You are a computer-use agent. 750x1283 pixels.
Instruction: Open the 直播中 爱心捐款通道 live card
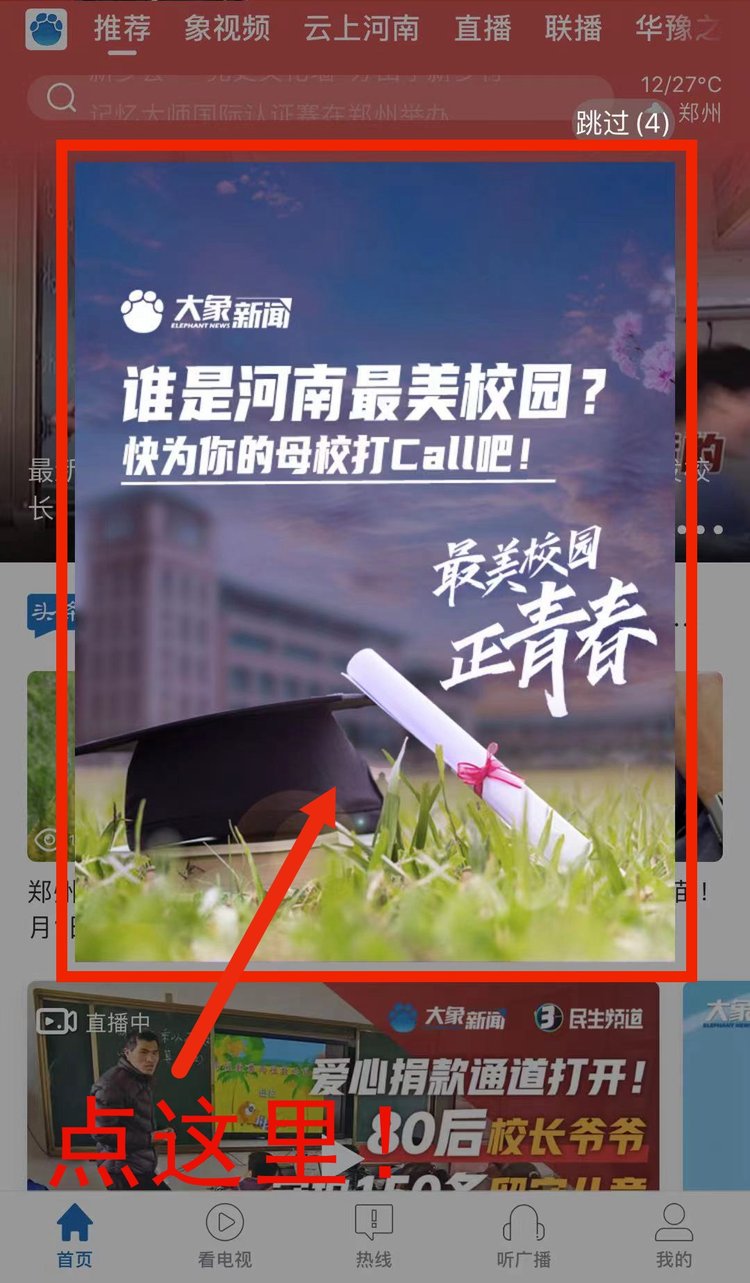coord(343,1085)
